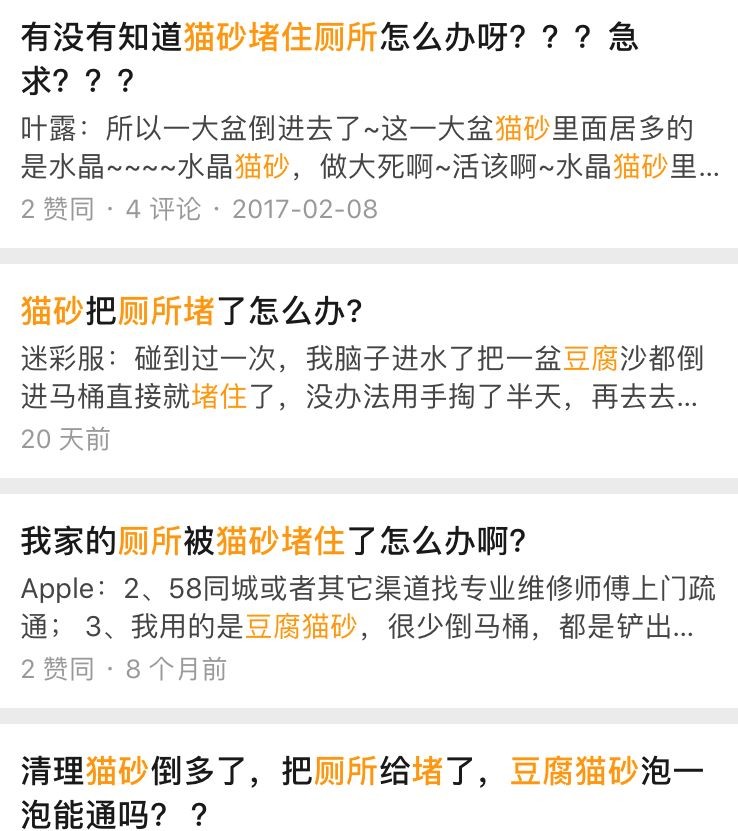Open the result '猫砂把厕所堵了怎么办?'

pyautogui.click(x=192, y=313)
